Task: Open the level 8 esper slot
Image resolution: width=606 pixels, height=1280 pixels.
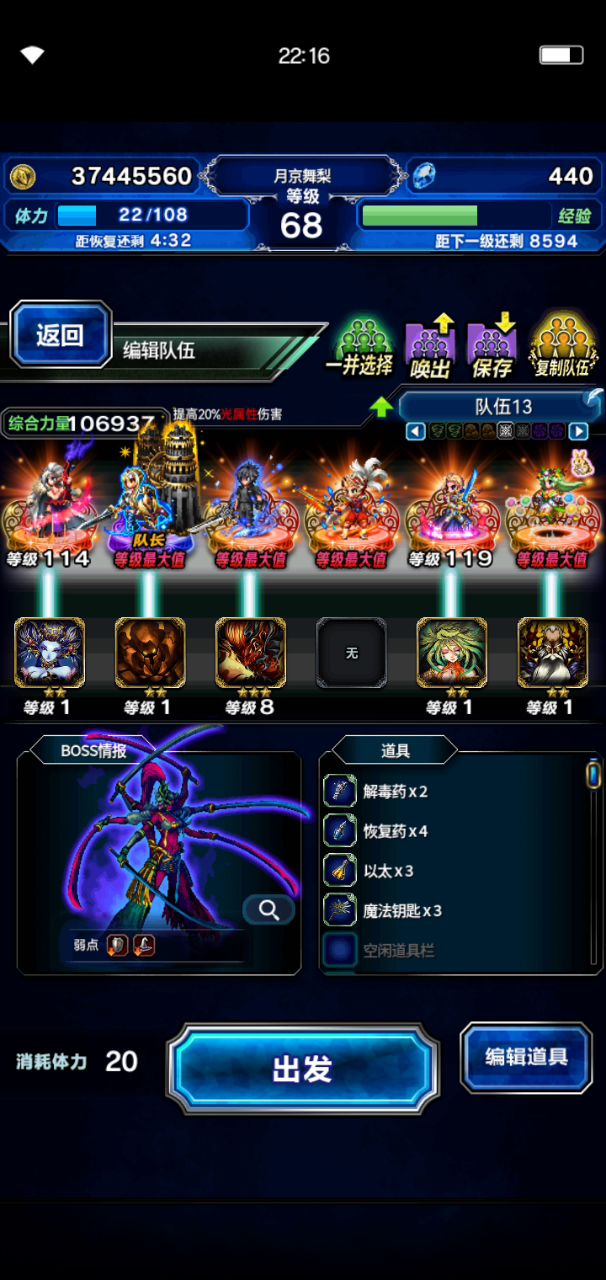Action: tap(250, 653)
